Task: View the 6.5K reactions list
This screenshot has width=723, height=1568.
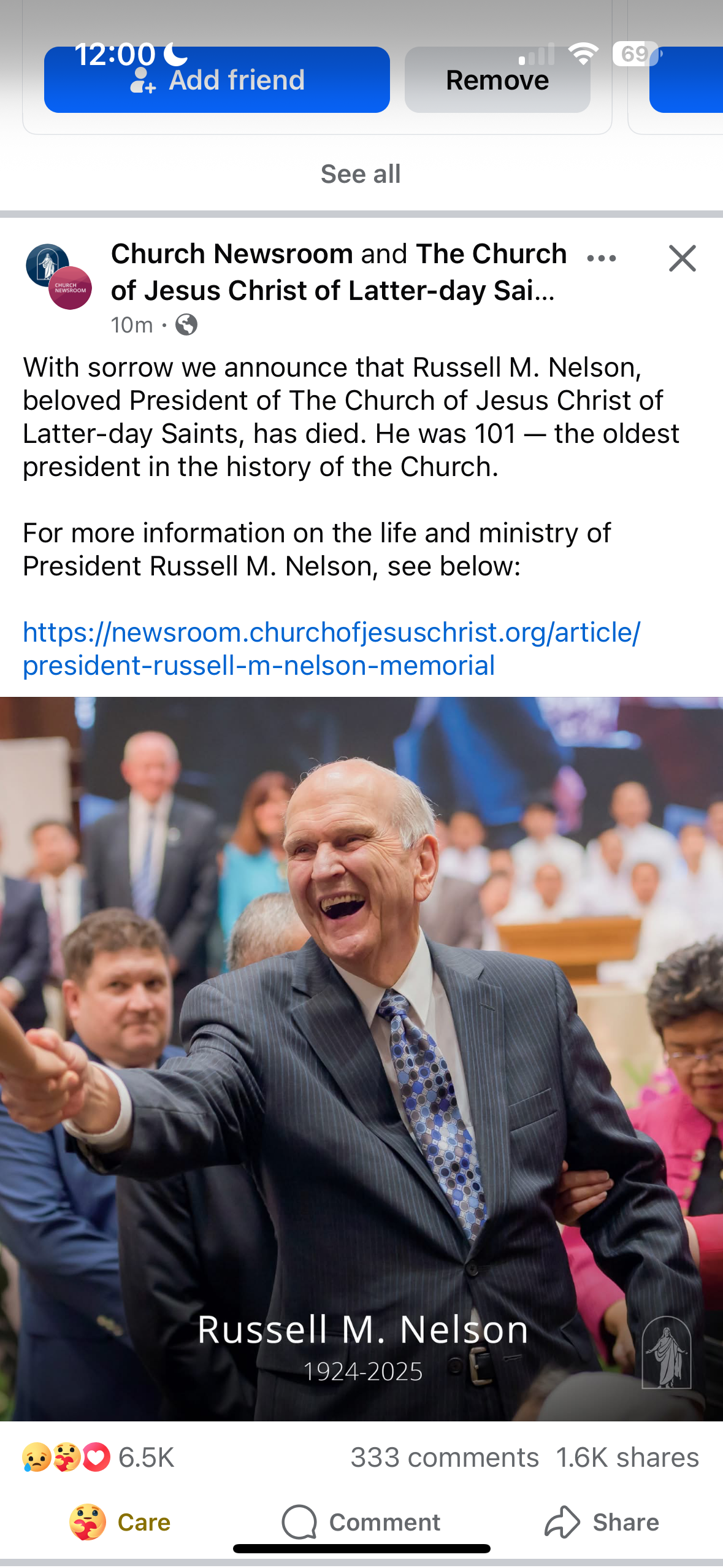Action: (x=99, y=1458)
